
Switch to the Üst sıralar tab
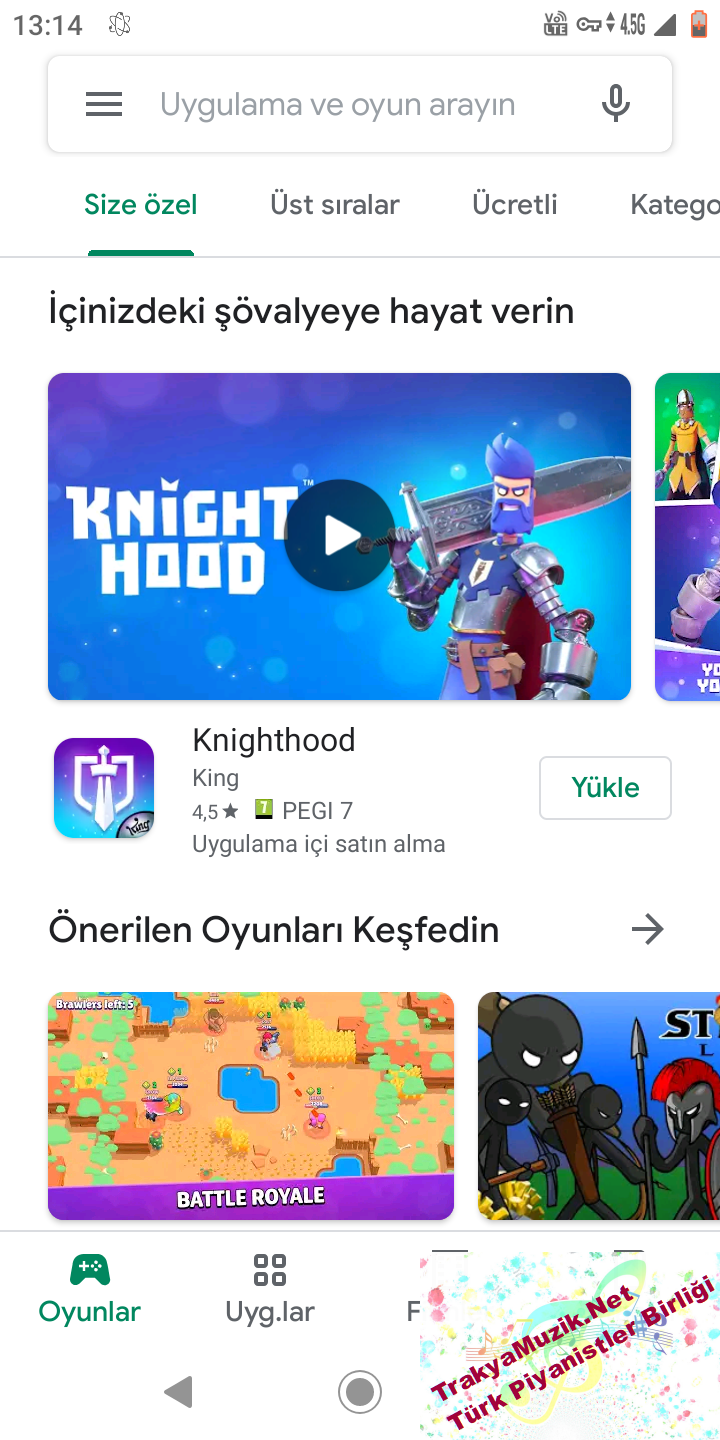point(334,204)
